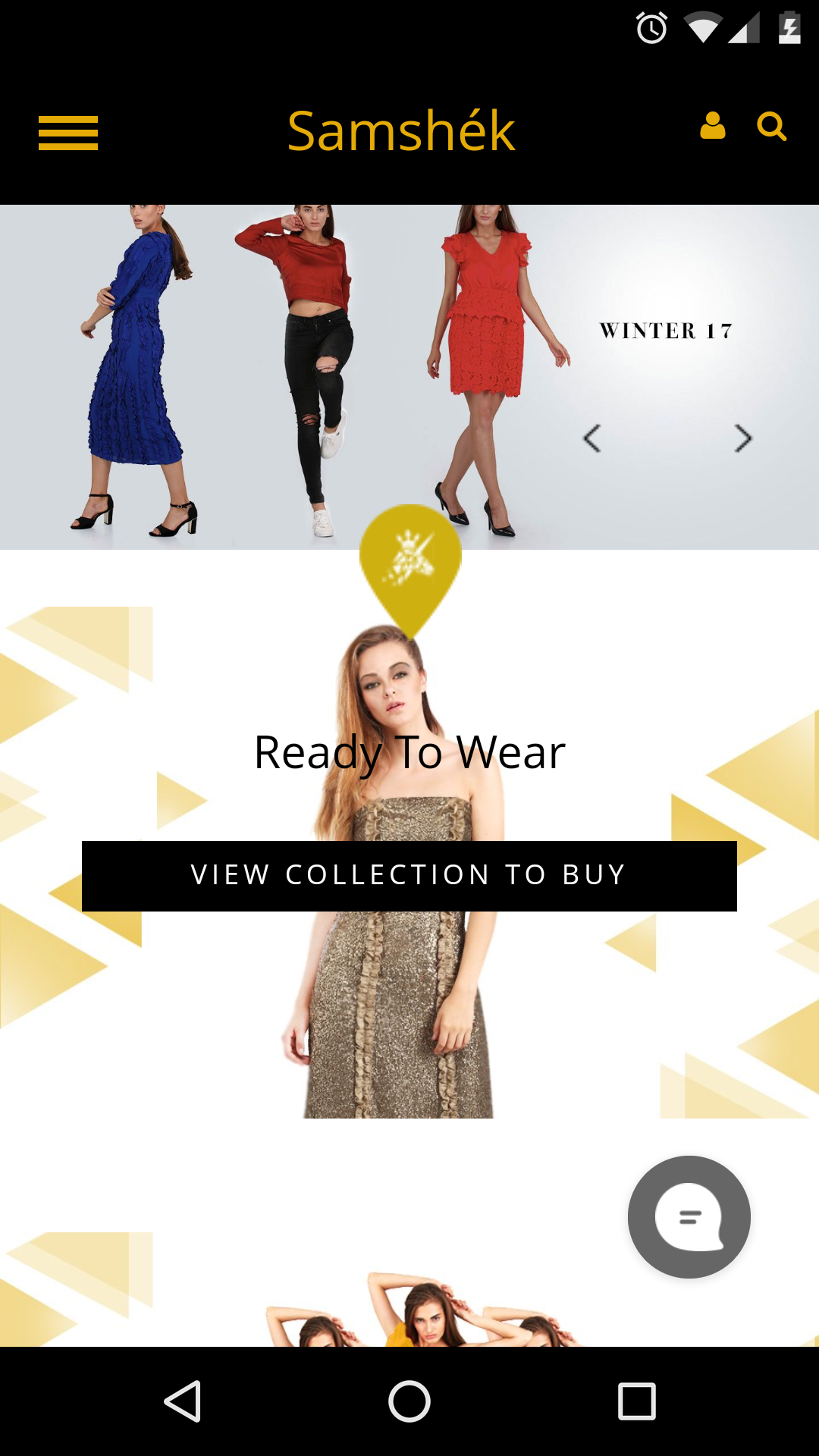Go back using system back button
Viewport: 819px width, 1456px height.
tap(183, 1401)
